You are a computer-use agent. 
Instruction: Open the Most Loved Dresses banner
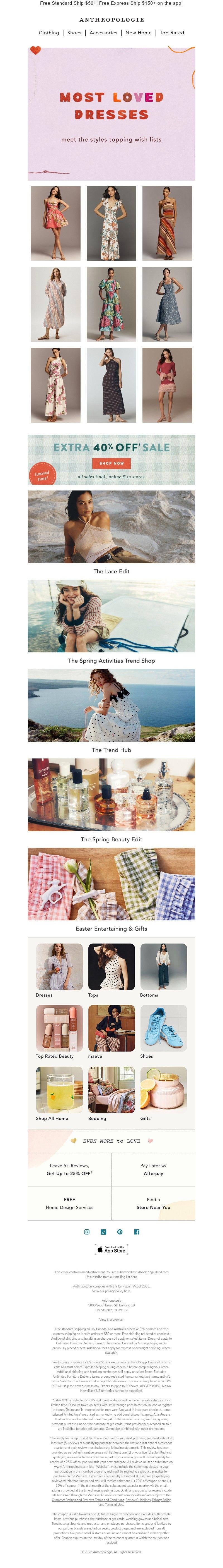click(111, 114)
